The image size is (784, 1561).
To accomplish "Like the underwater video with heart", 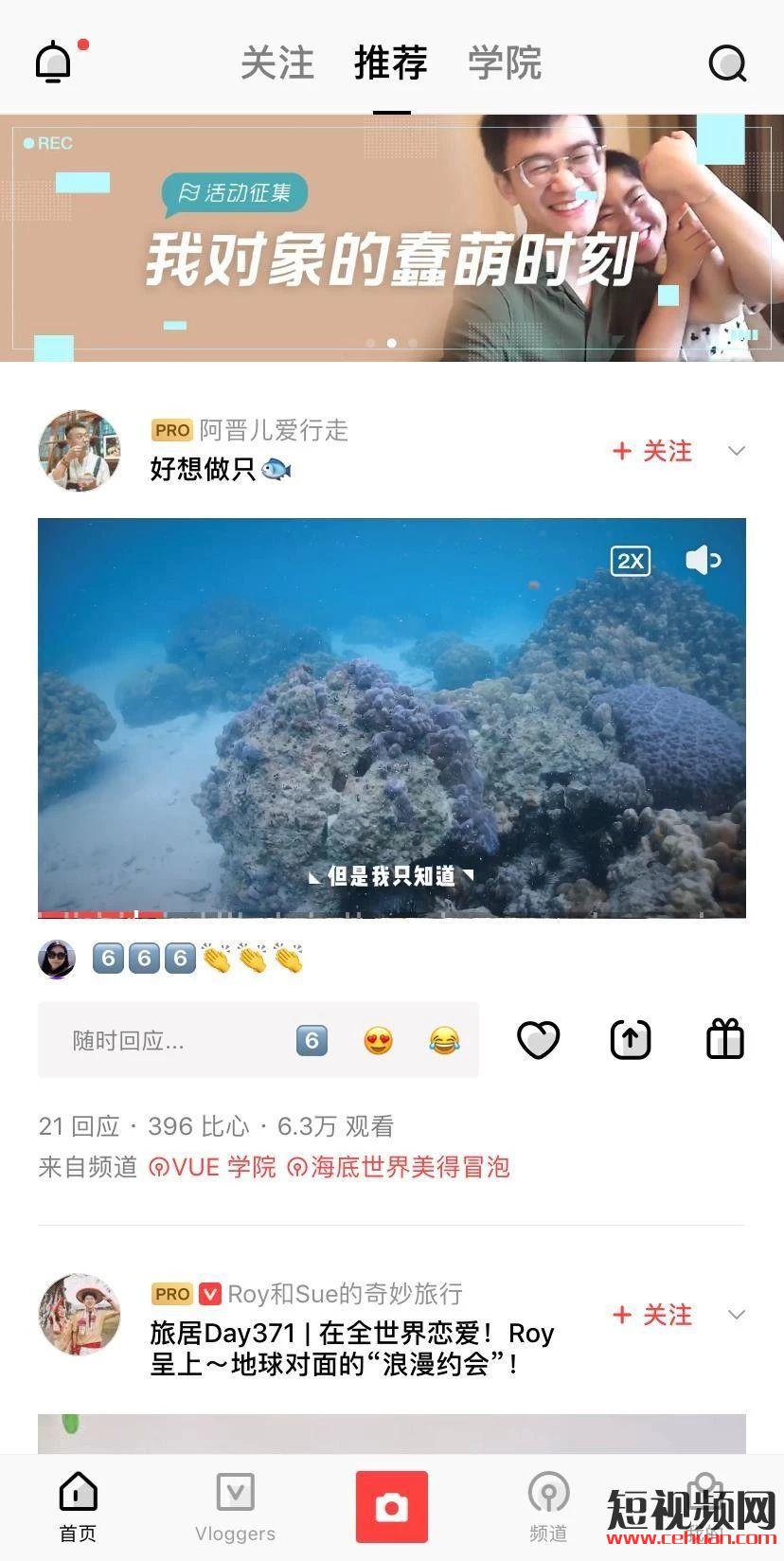I will [x=538, y=1040].
